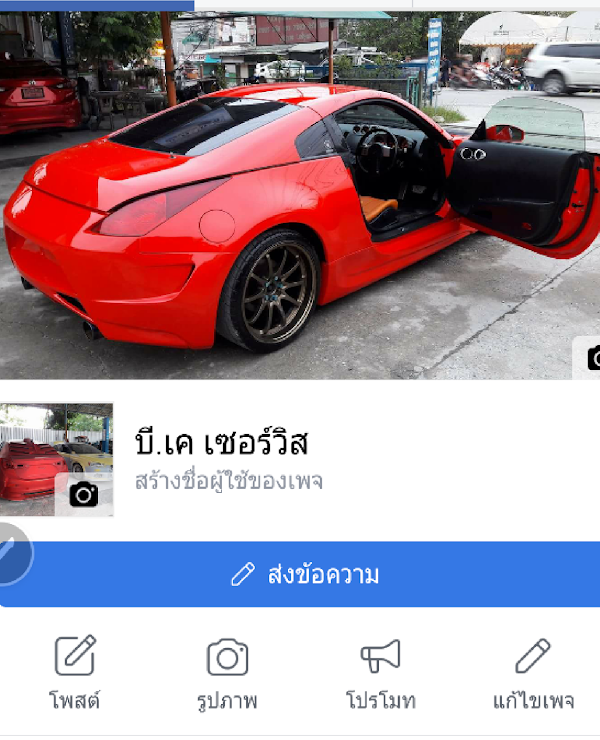Select แก้ไขเพจ to edit the page
600x740 pixels.
point(533,672)
